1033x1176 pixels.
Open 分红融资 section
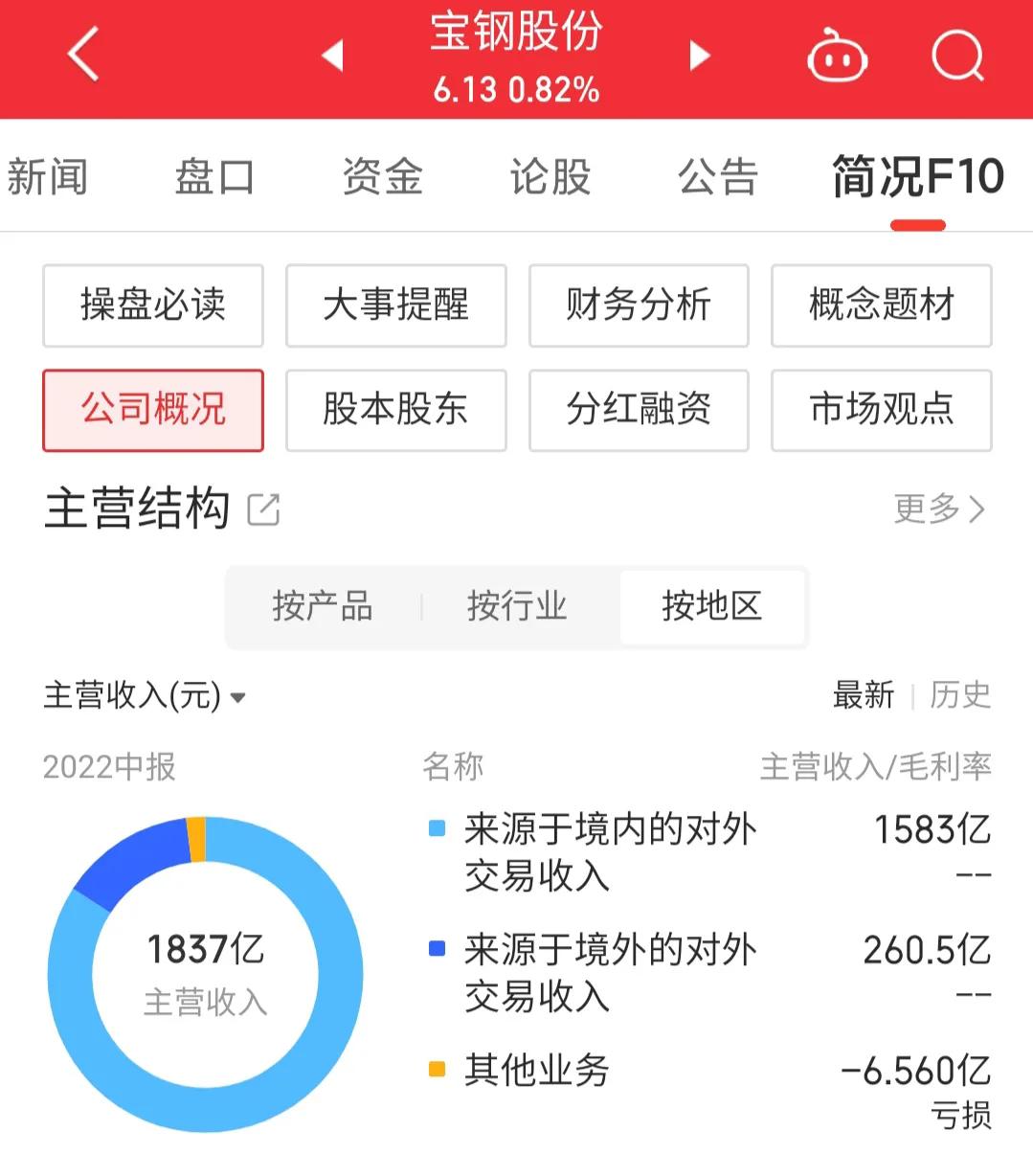pos(639,411)
